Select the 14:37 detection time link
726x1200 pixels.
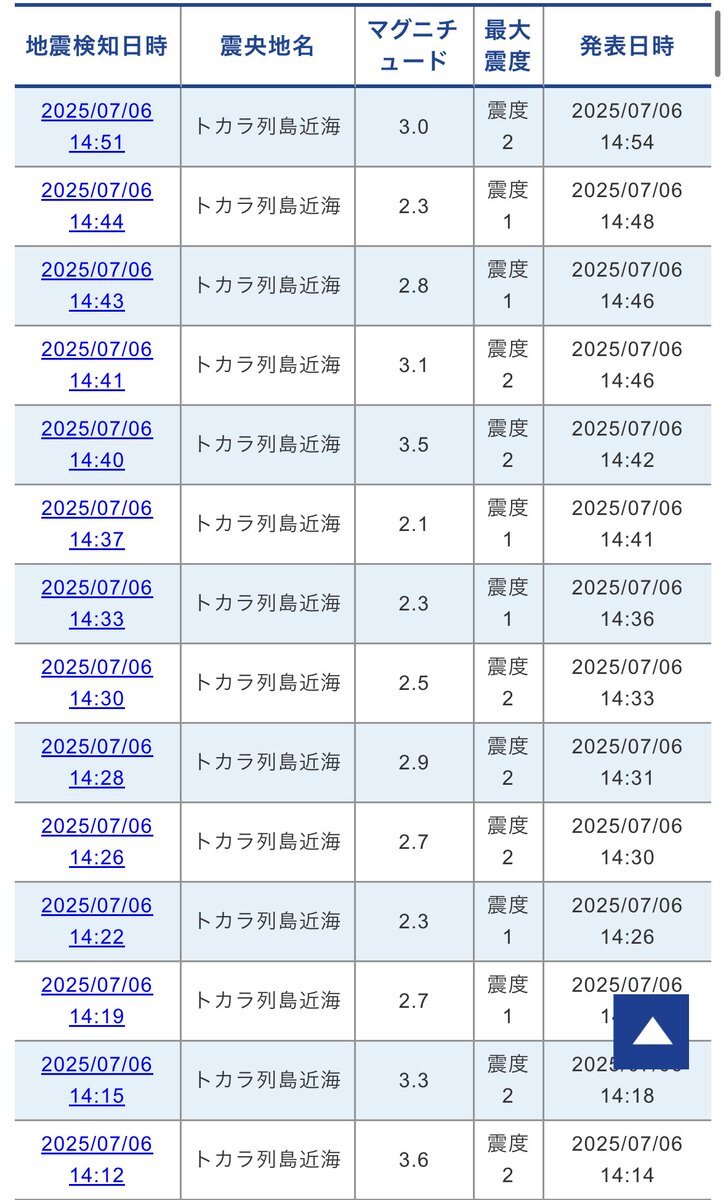click(x=97, y=523)
